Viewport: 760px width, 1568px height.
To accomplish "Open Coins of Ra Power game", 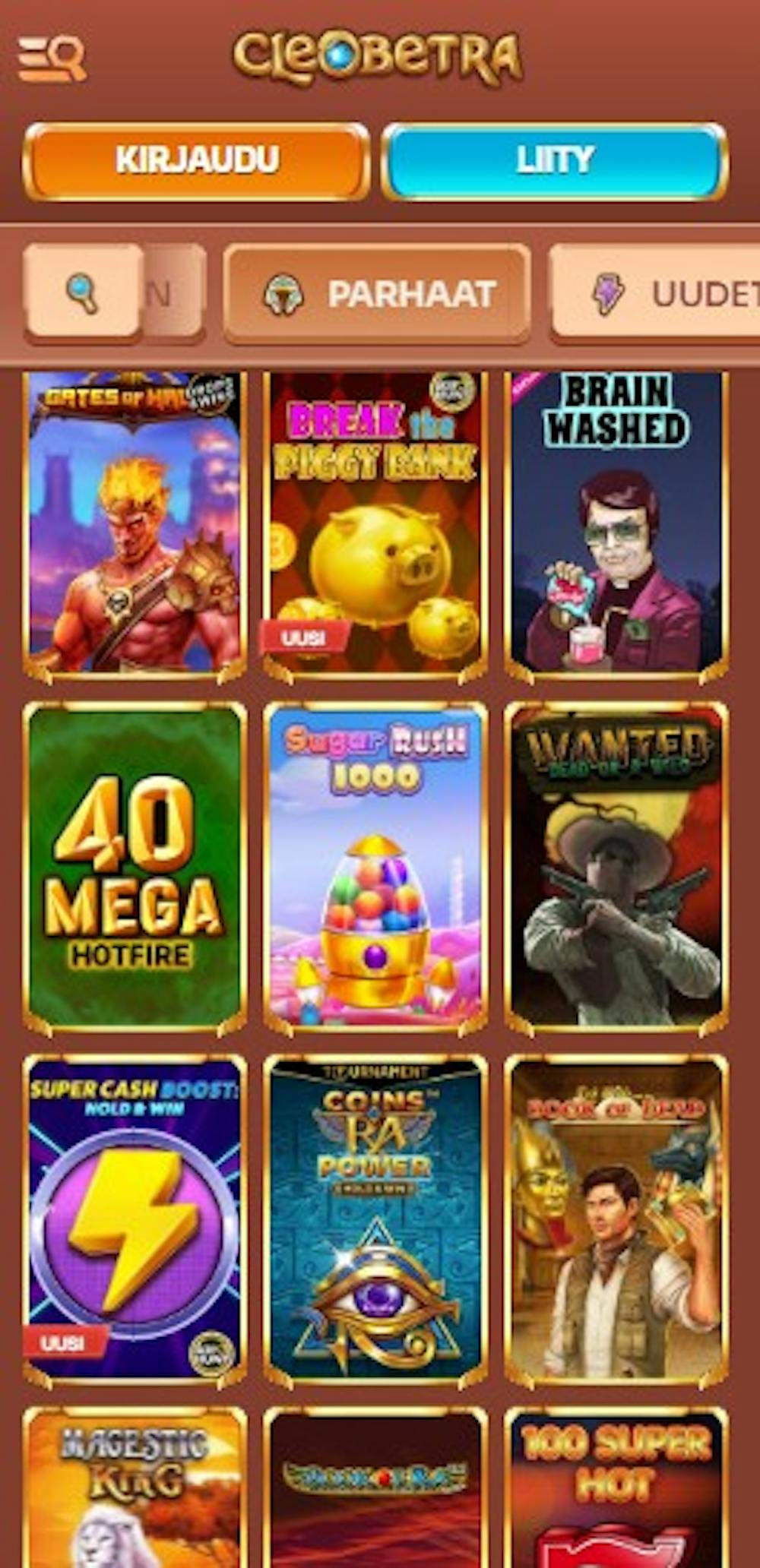I will (375, 1219).
